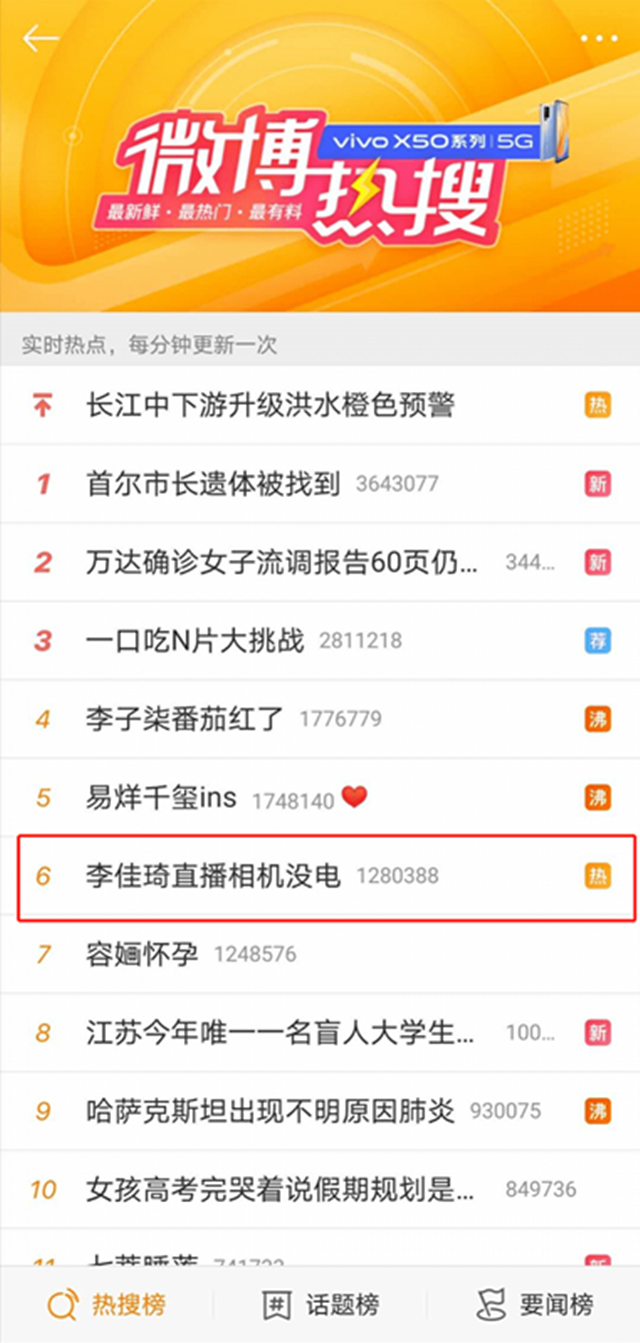Open the pinned topic 长江中下游升级洪水橙色预警
The image size is (640, 1343).
pos(270,405)
